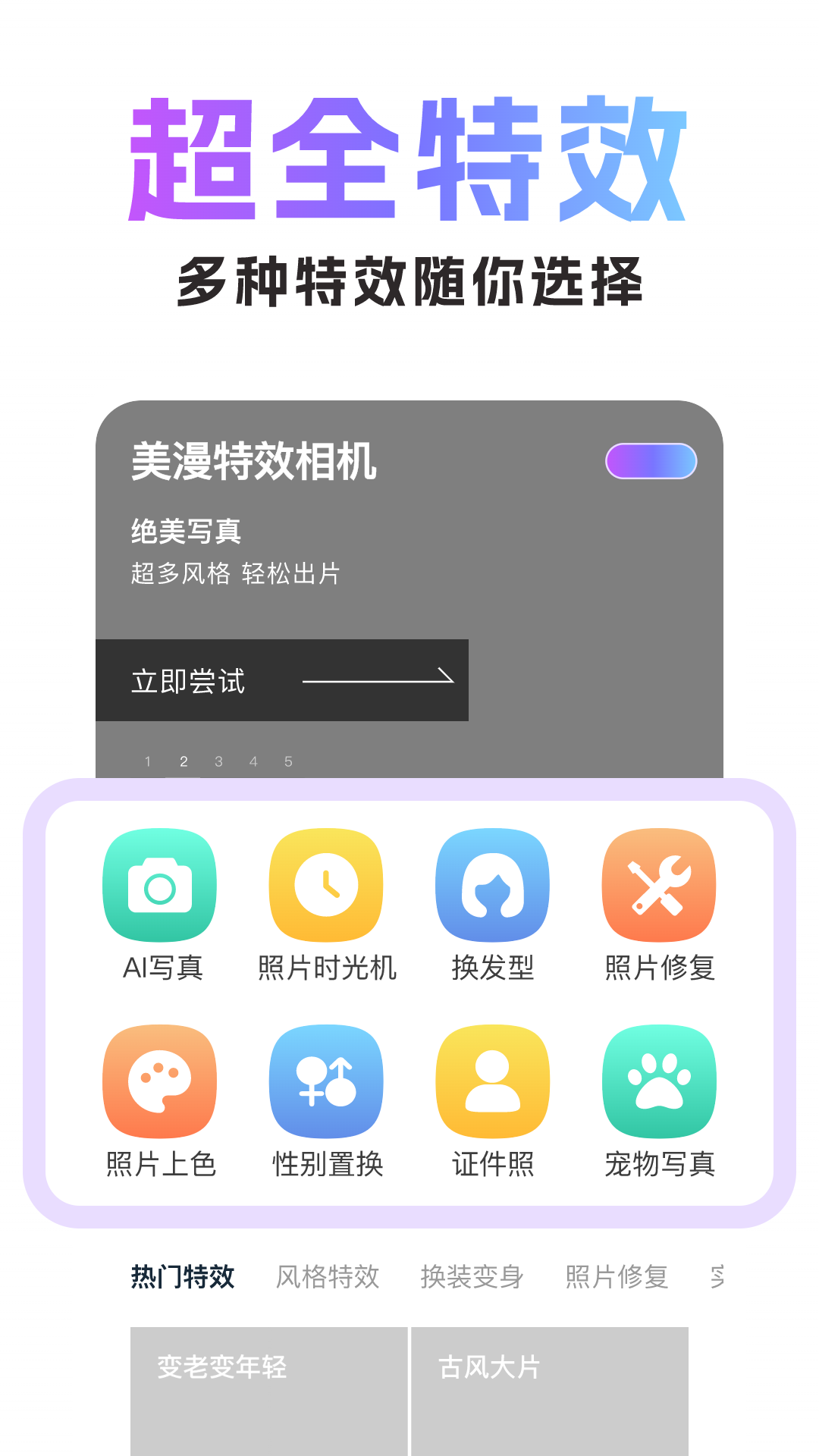Expand the 立即尝试 arrow indicator

click(379, 679)
